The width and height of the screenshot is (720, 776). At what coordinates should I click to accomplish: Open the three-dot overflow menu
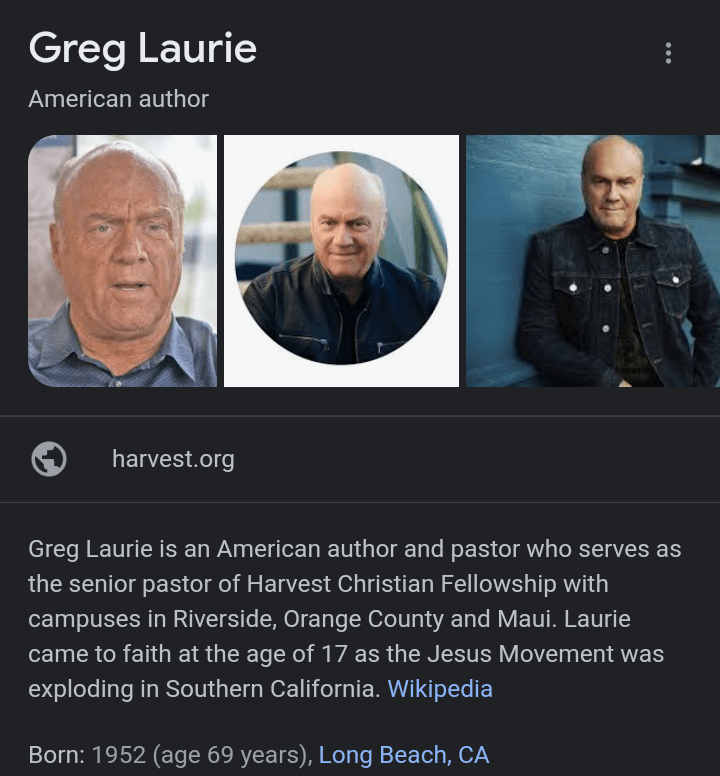[x=668, y=54]
